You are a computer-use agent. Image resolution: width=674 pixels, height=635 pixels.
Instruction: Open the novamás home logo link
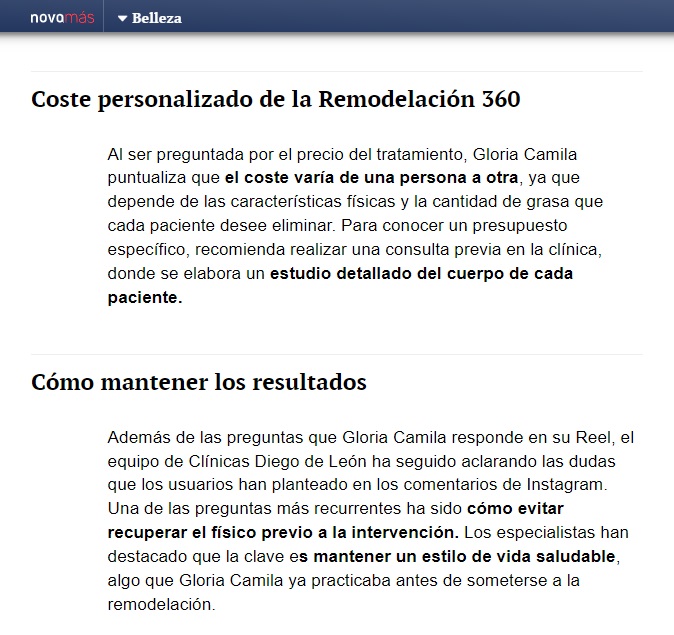point(61,18)
